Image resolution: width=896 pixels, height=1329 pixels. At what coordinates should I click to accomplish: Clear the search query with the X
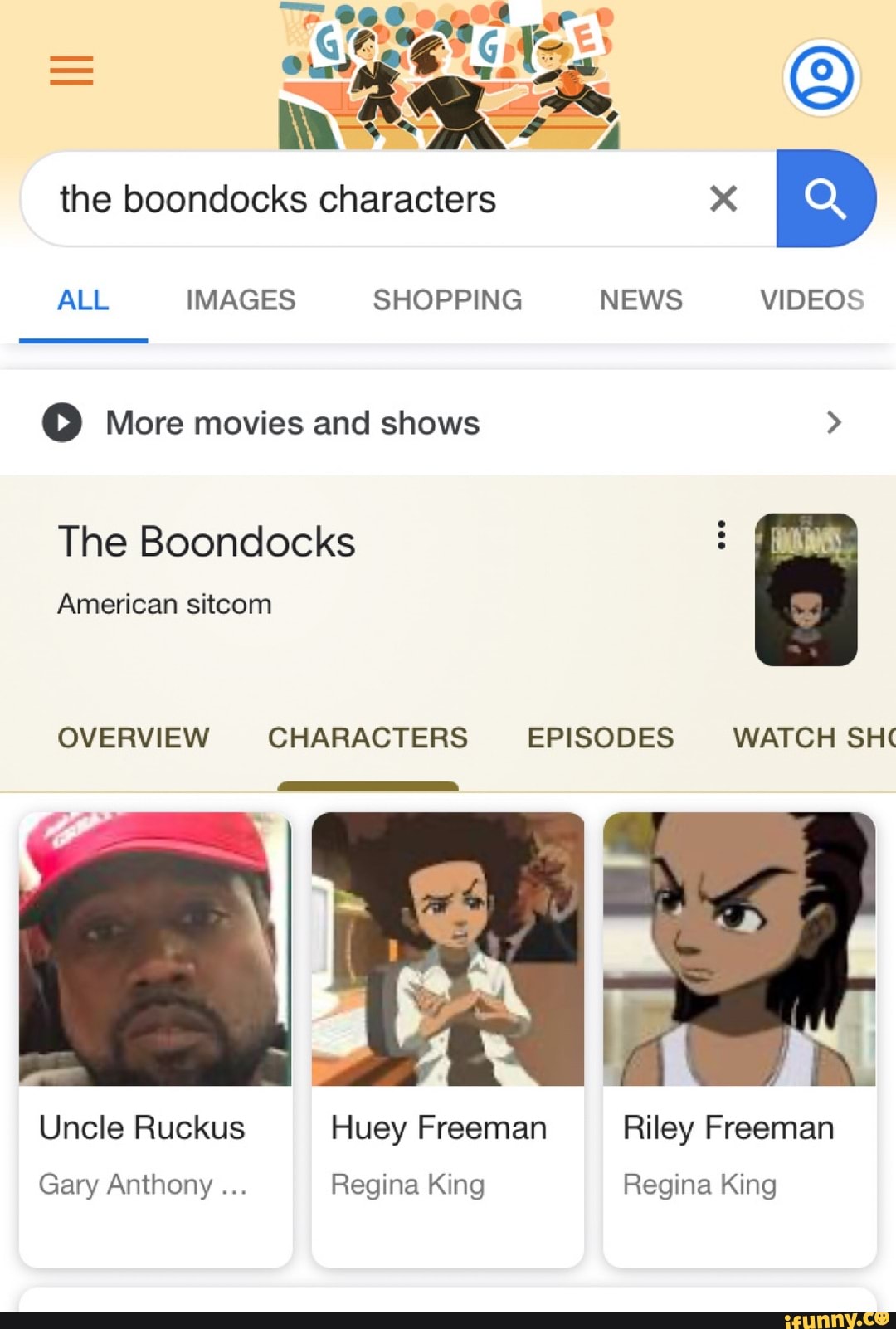click(x=723, y=198)
